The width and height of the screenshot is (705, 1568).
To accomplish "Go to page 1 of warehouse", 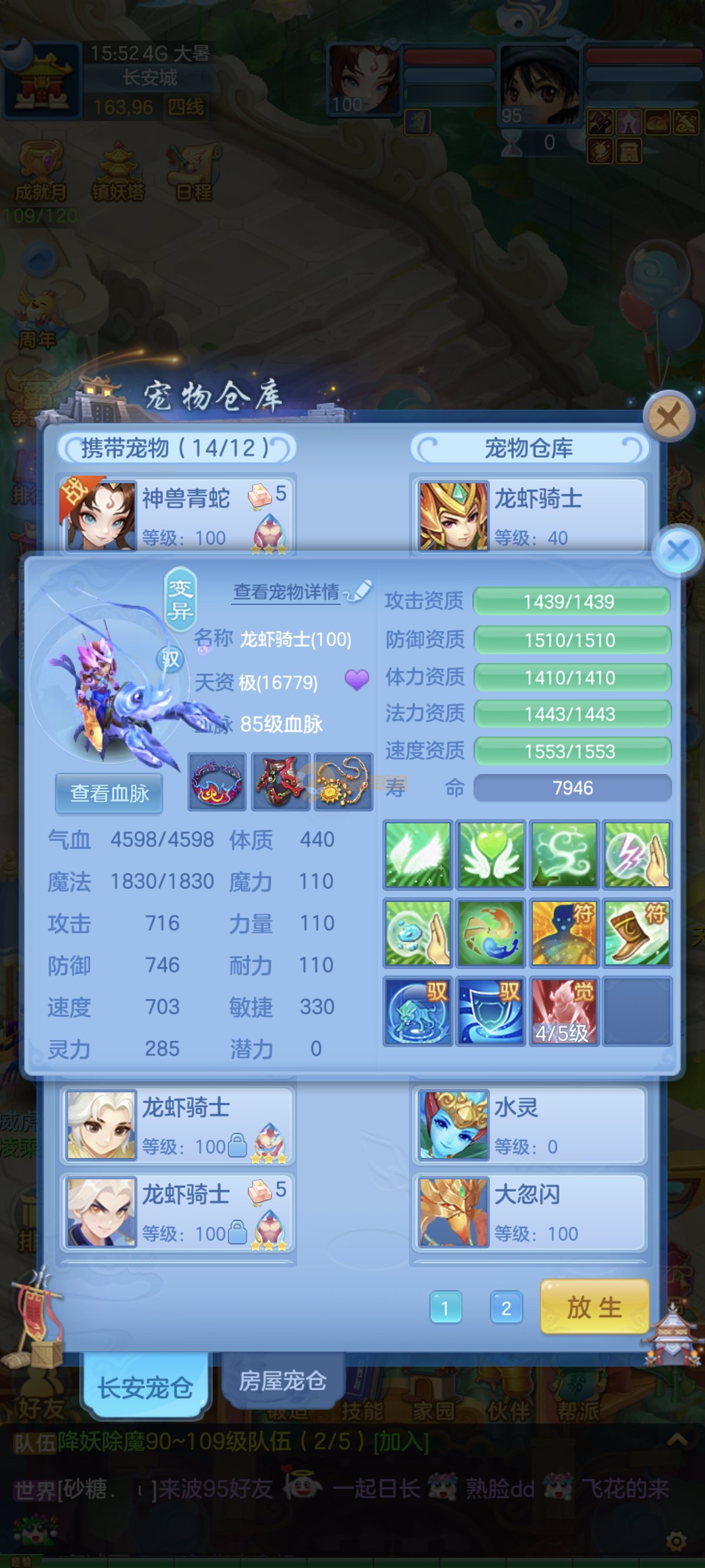I will pos(445,1307).
